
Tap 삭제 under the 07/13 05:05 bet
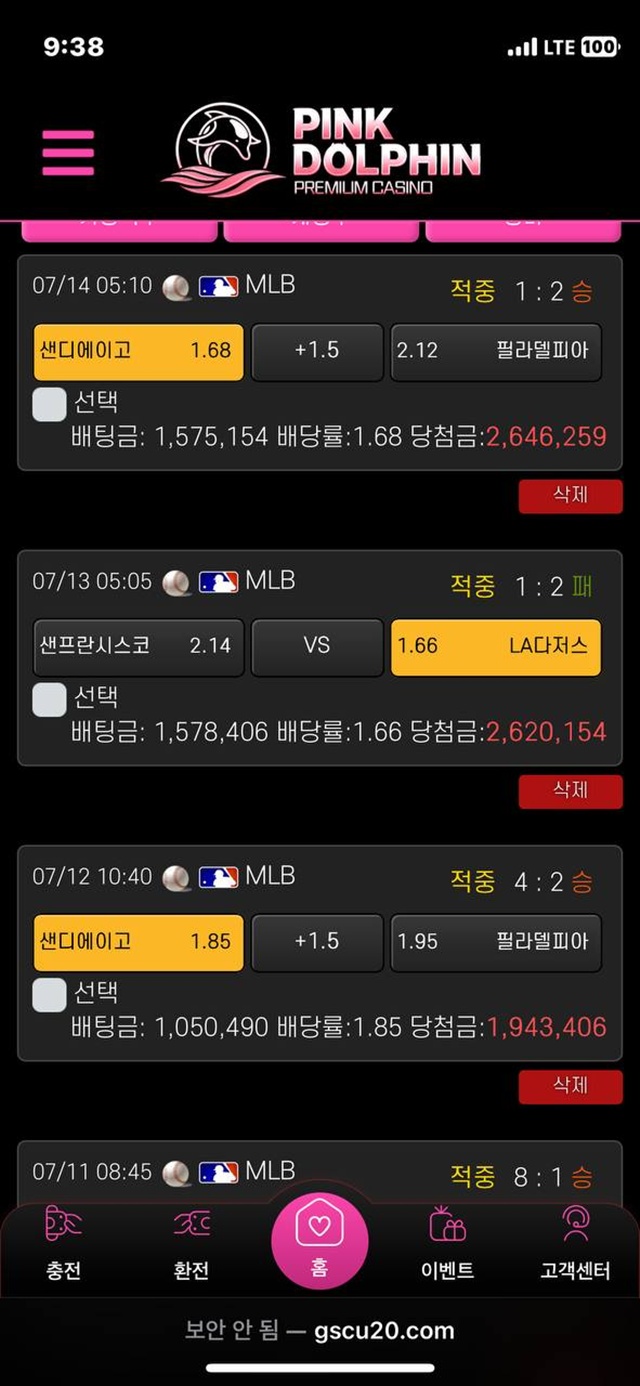click(570, 790)
